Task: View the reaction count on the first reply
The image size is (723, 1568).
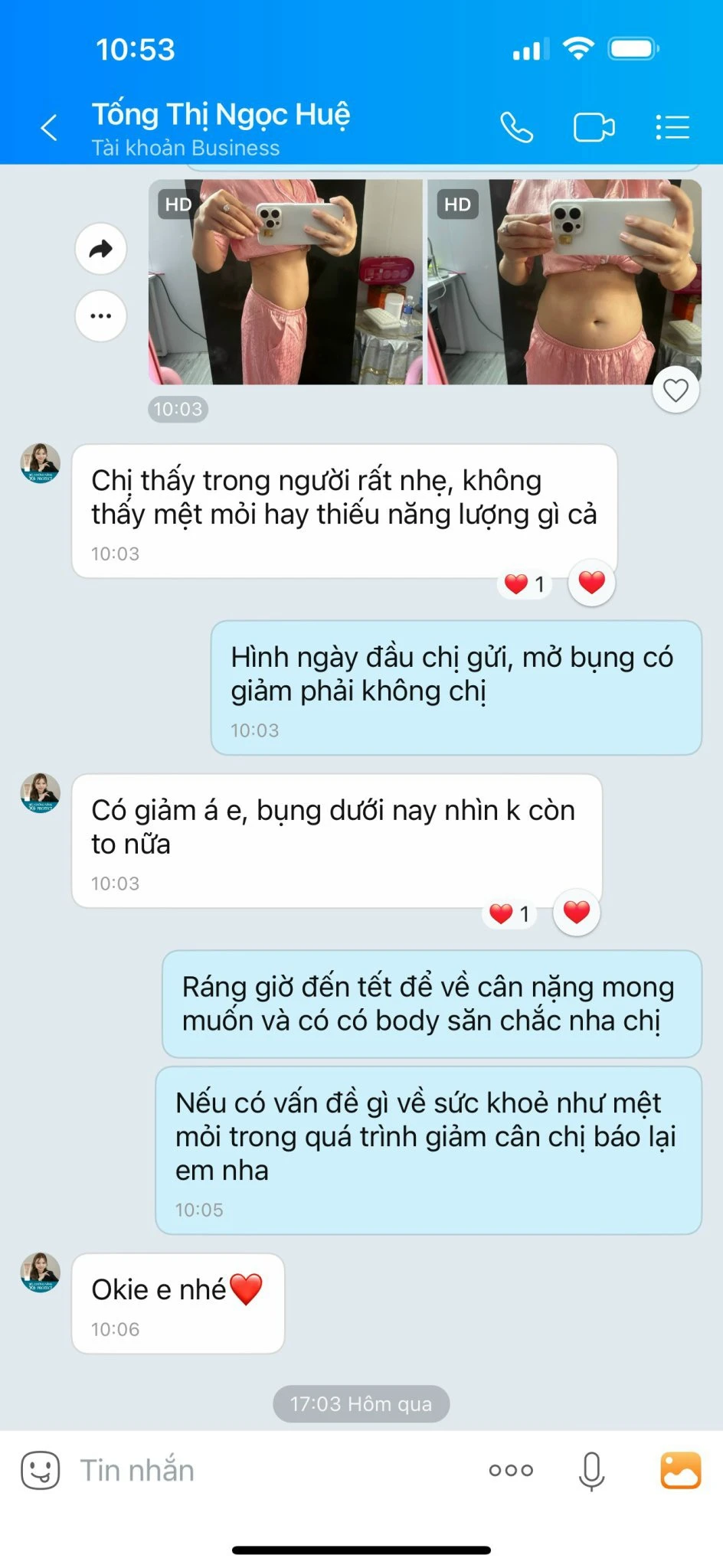Action: point(524,582)
